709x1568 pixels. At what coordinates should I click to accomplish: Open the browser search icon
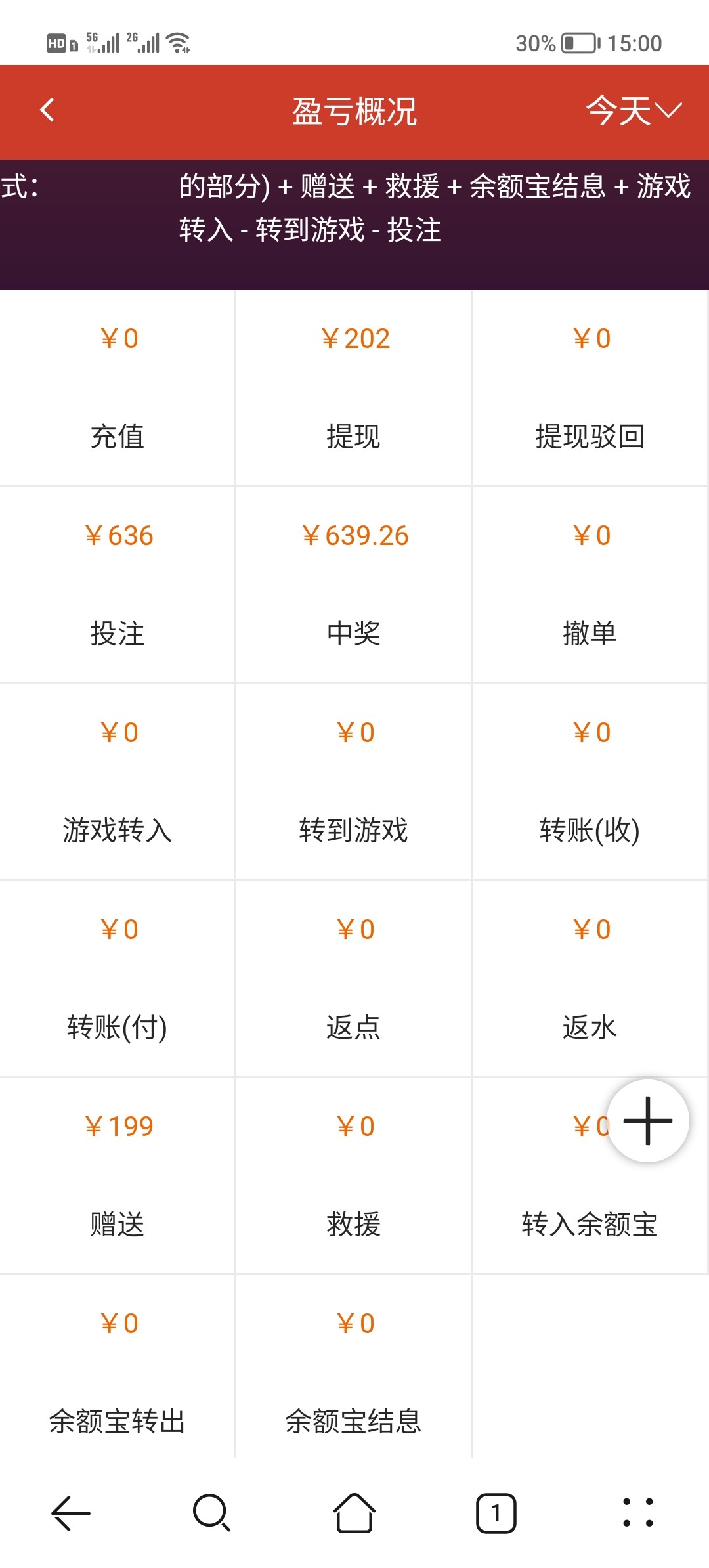point(211,1513)
